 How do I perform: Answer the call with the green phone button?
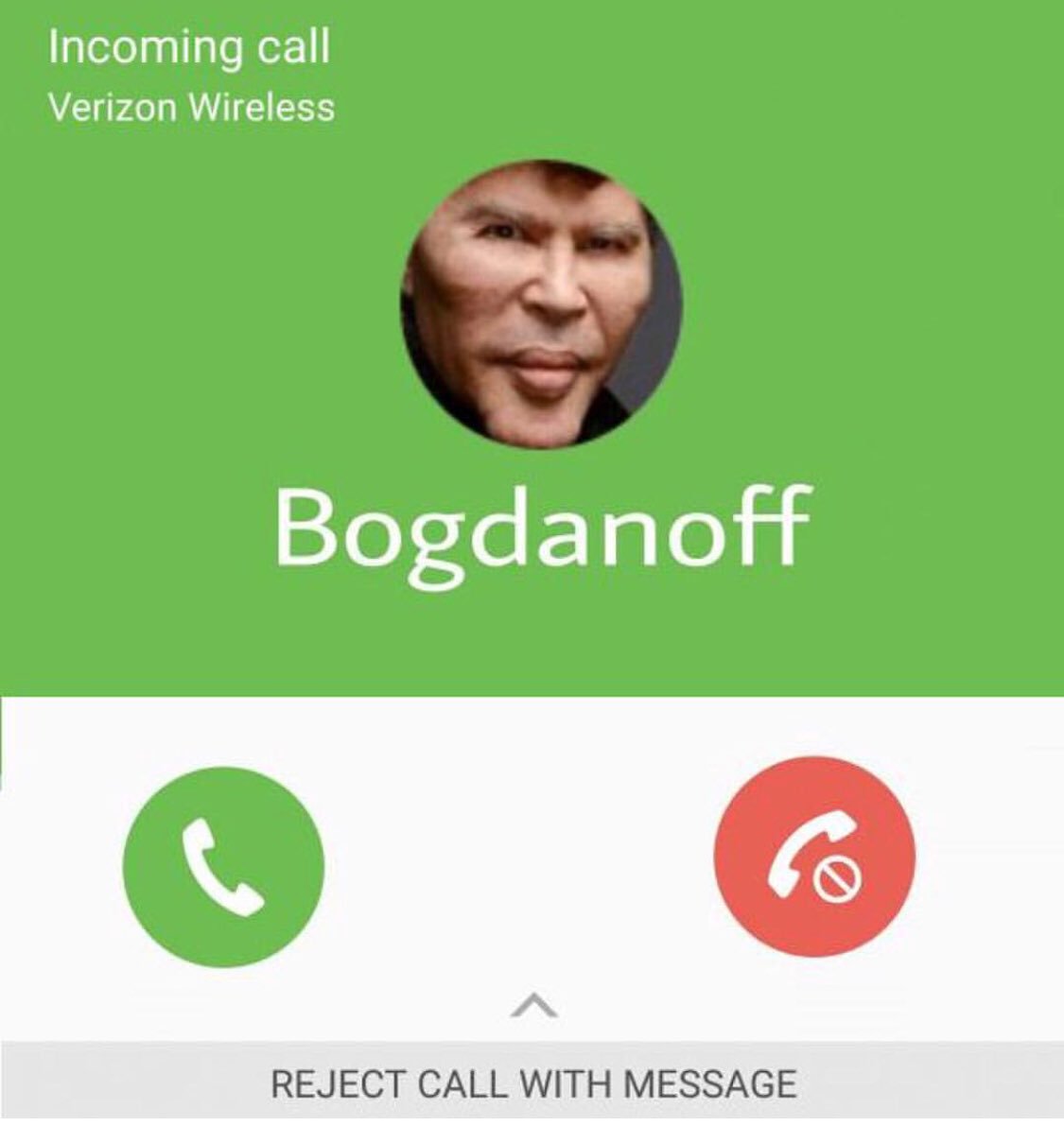tap(223, 866)
